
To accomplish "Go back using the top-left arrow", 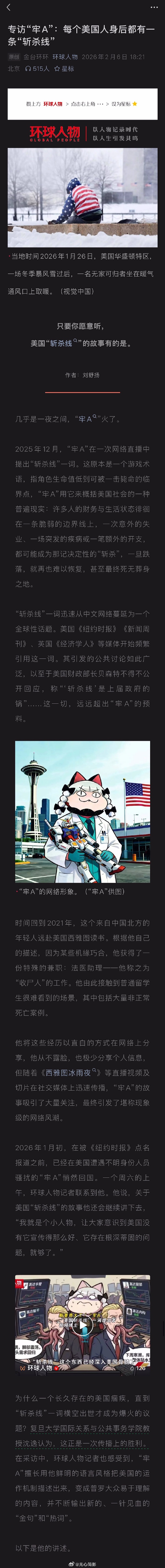I will point(9,7).
